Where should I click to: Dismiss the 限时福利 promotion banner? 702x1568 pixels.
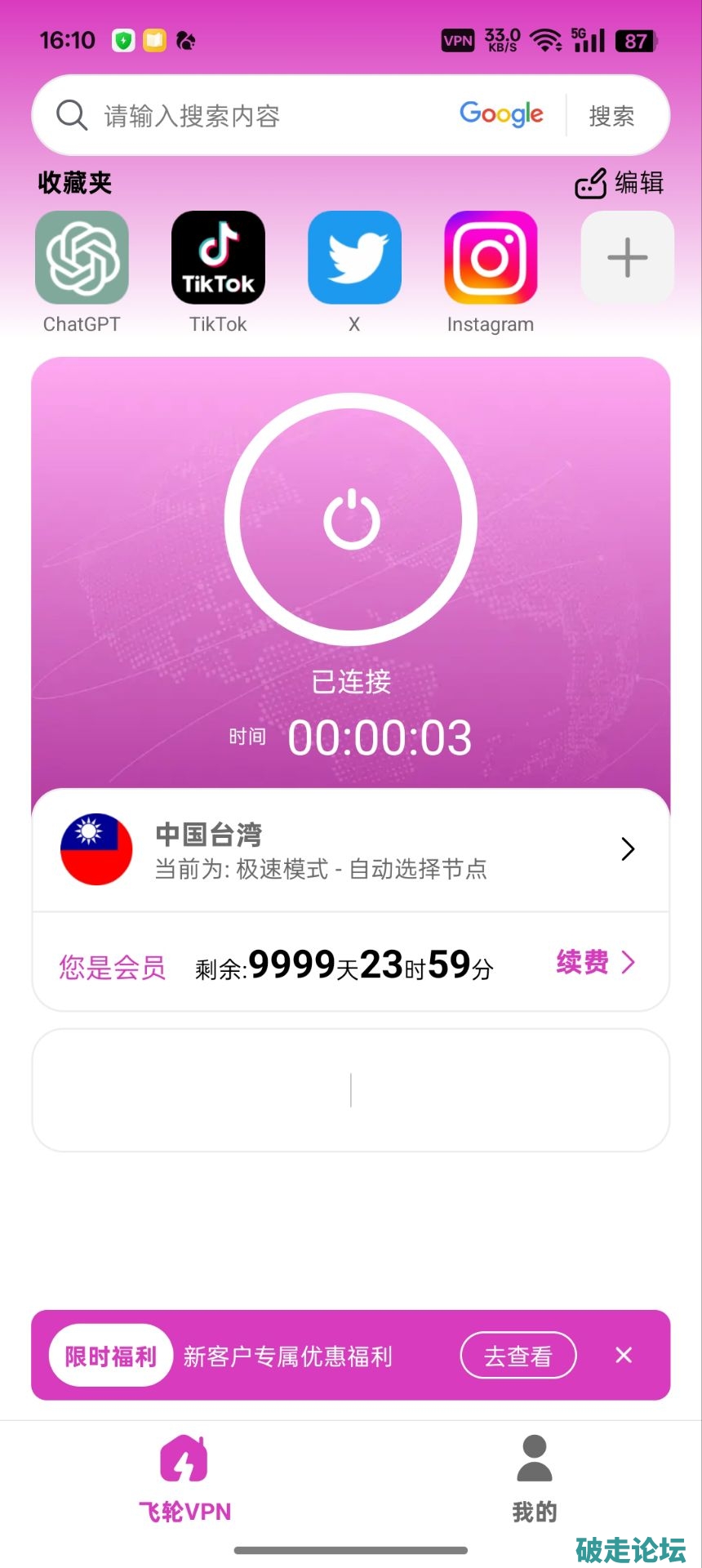pyautogui.click(x=624, y=1356)
